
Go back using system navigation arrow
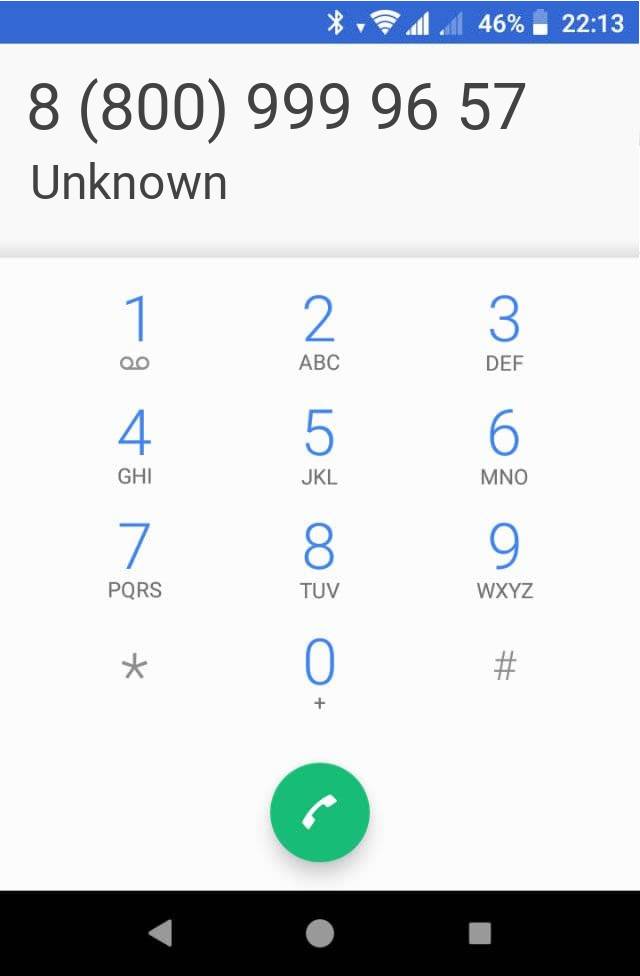pyautogui.click(x=160, y=933)
